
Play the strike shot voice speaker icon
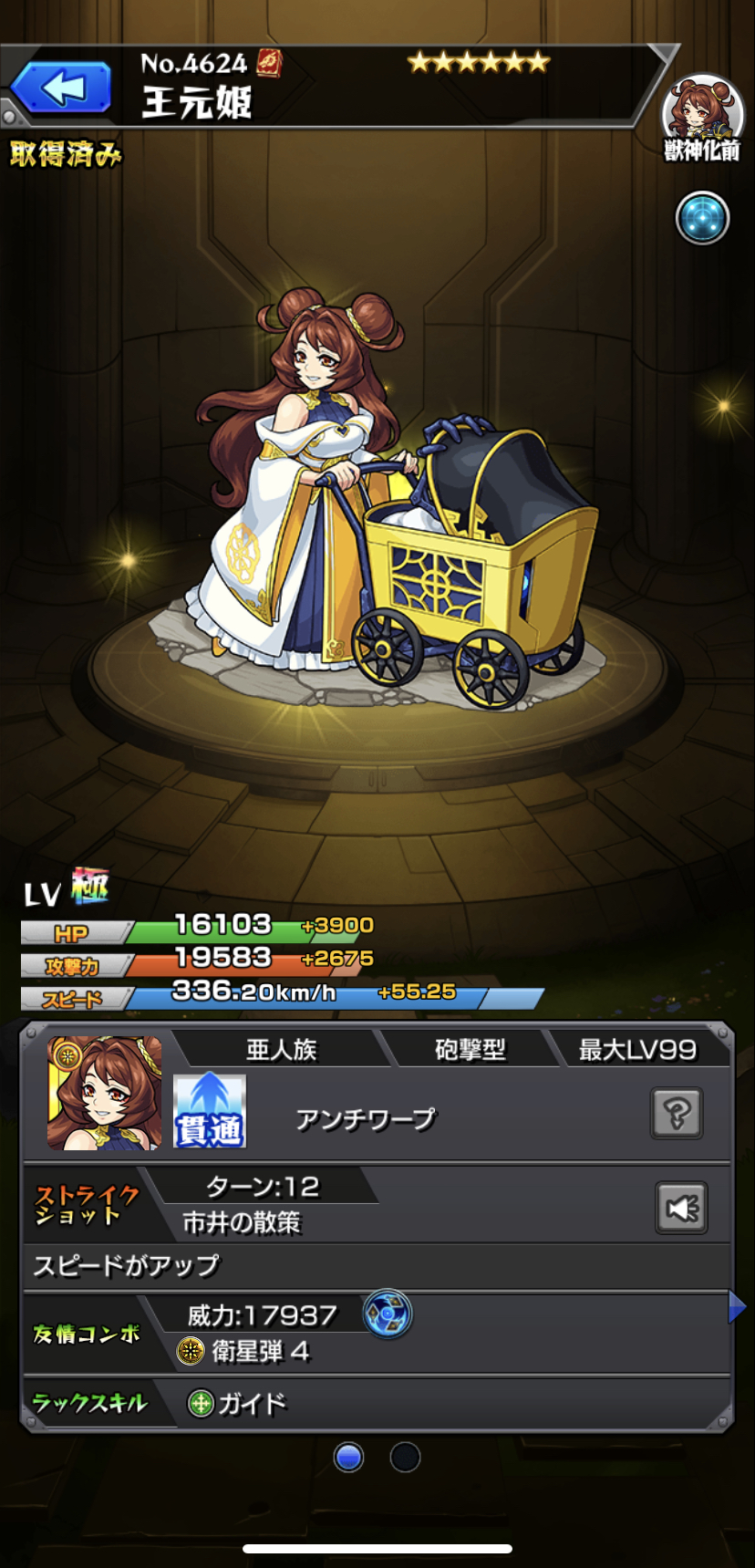pos(681,1208)
